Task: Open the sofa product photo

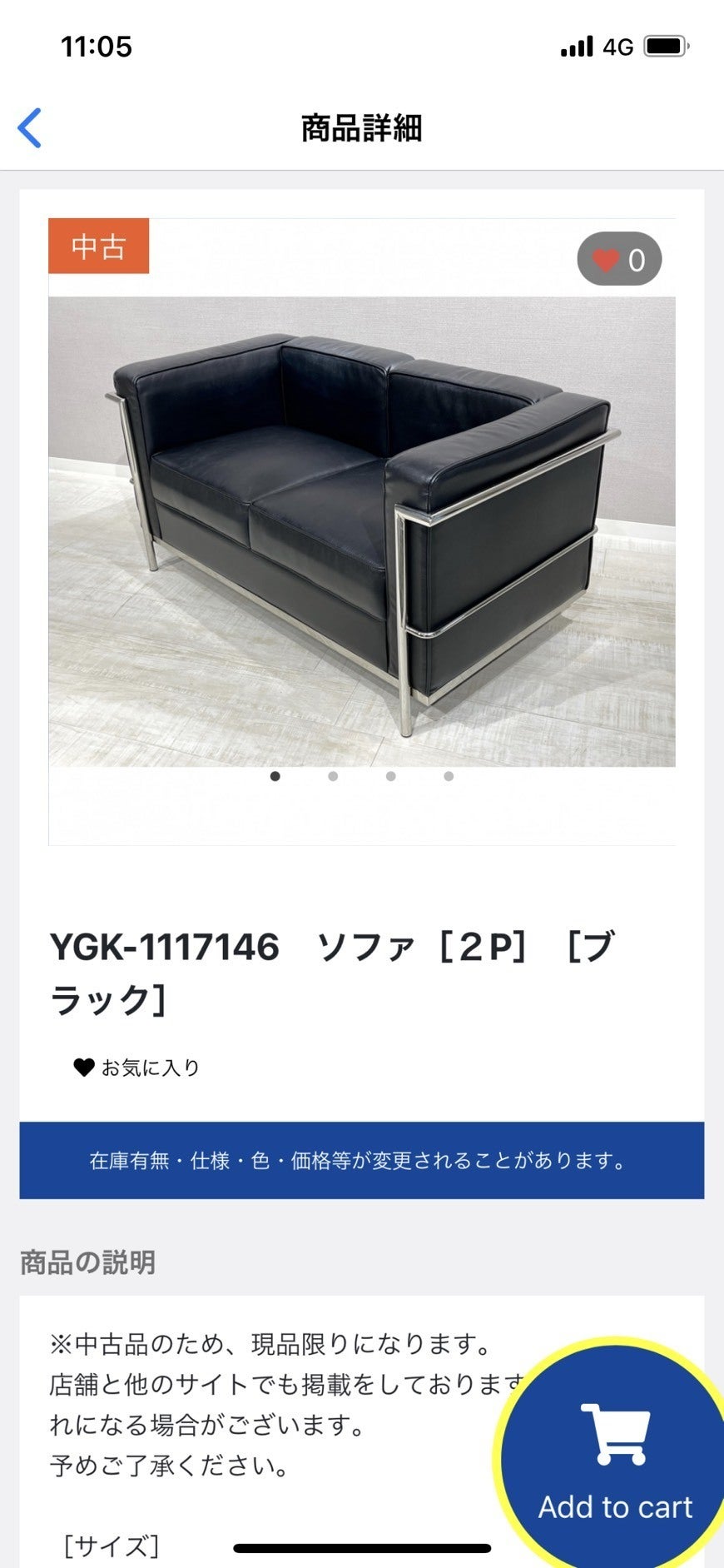Action: point(362,531)
